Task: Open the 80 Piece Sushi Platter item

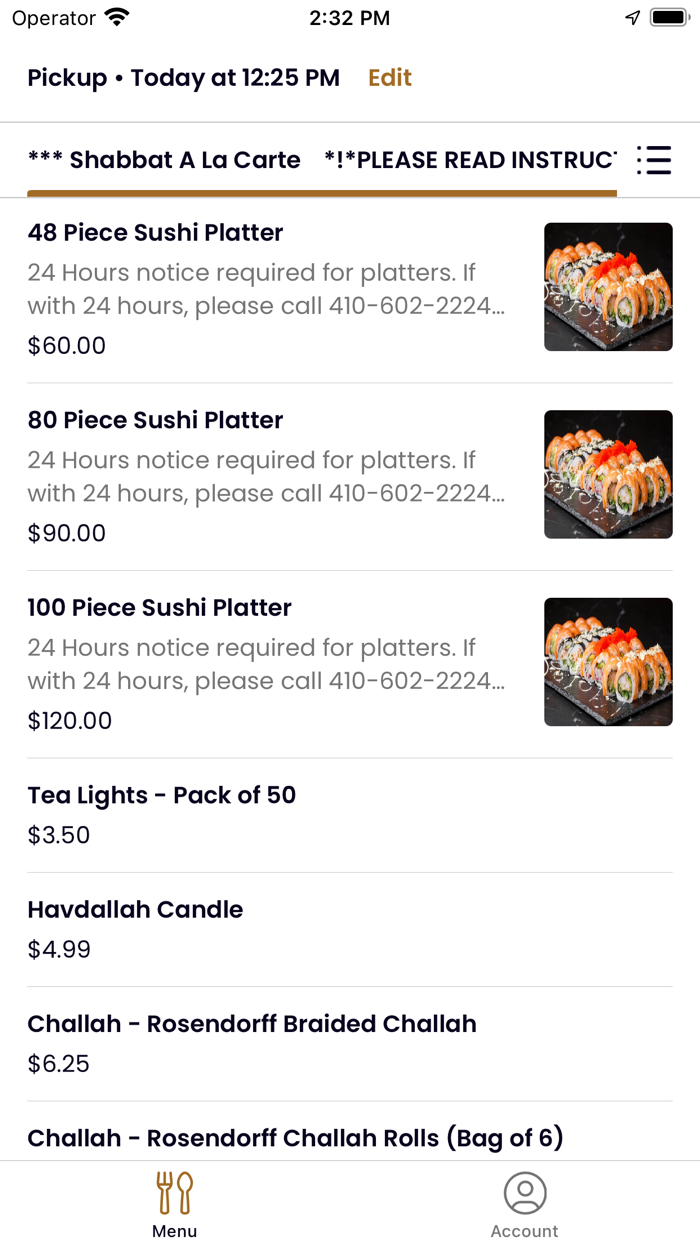Action: (x=350, y=477)
